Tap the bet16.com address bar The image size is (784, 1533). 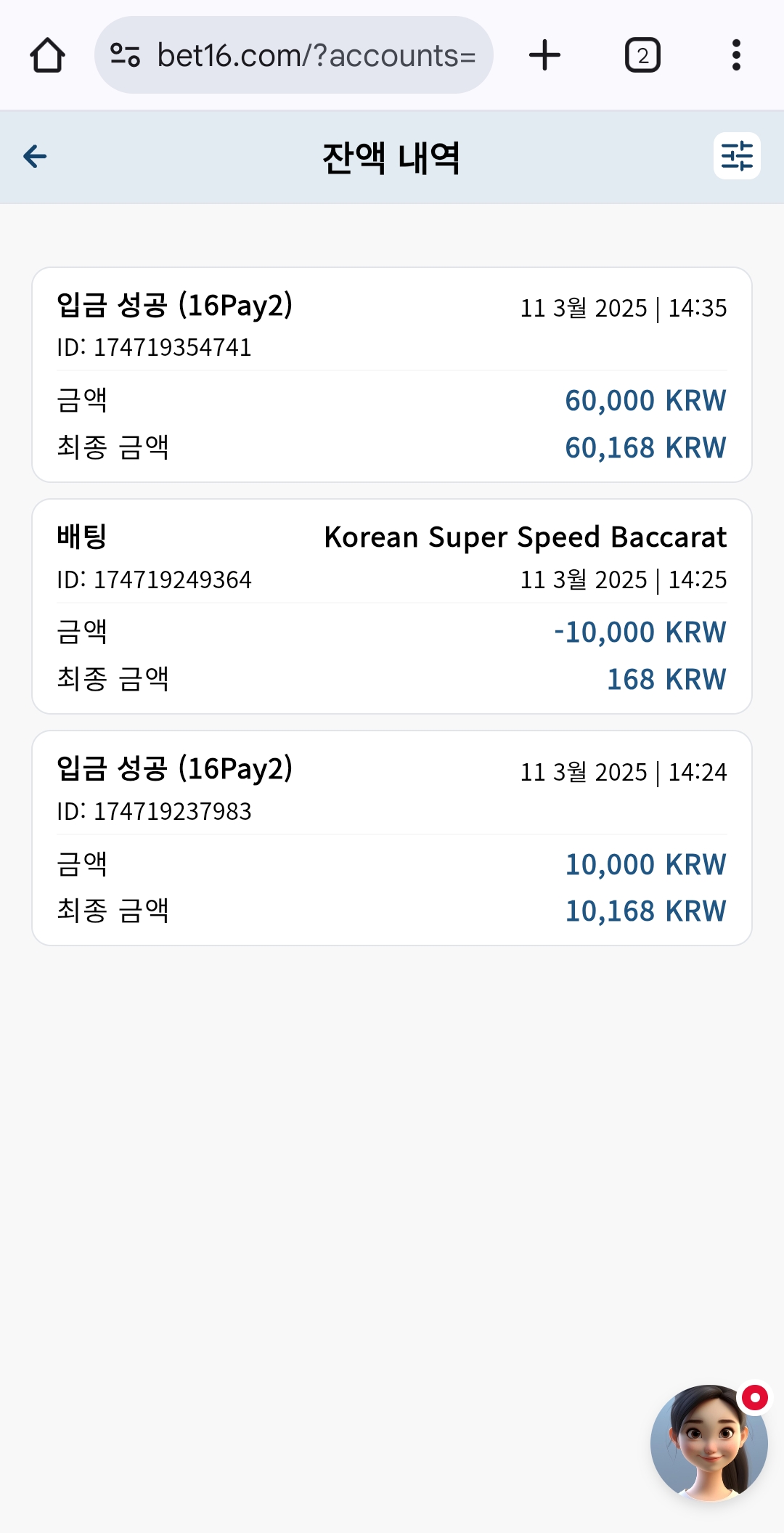click(293, 55)
